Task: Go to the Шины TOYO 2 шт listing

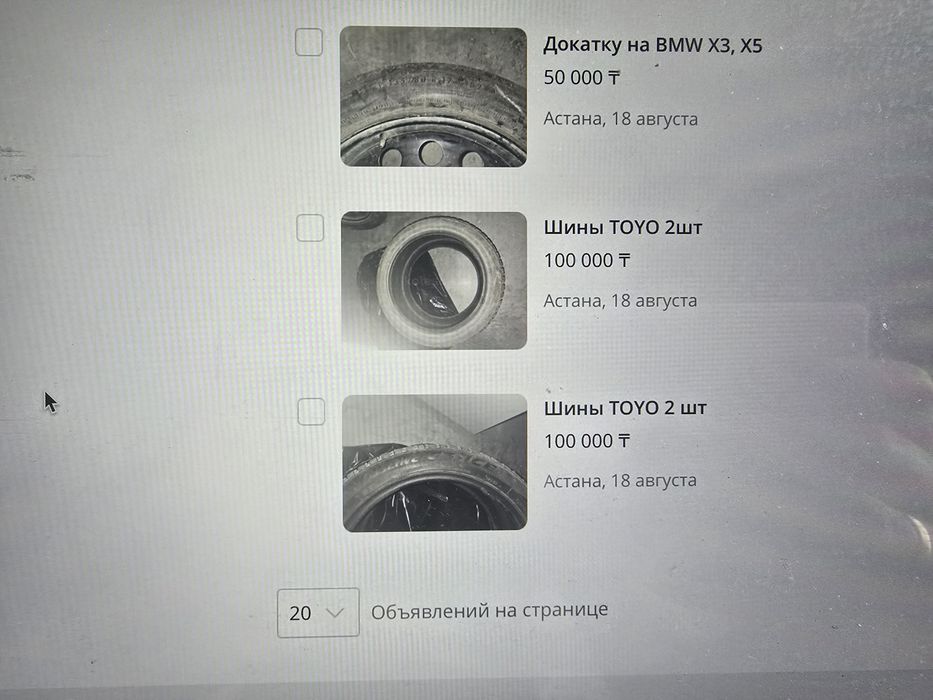Action: (625, 408)
